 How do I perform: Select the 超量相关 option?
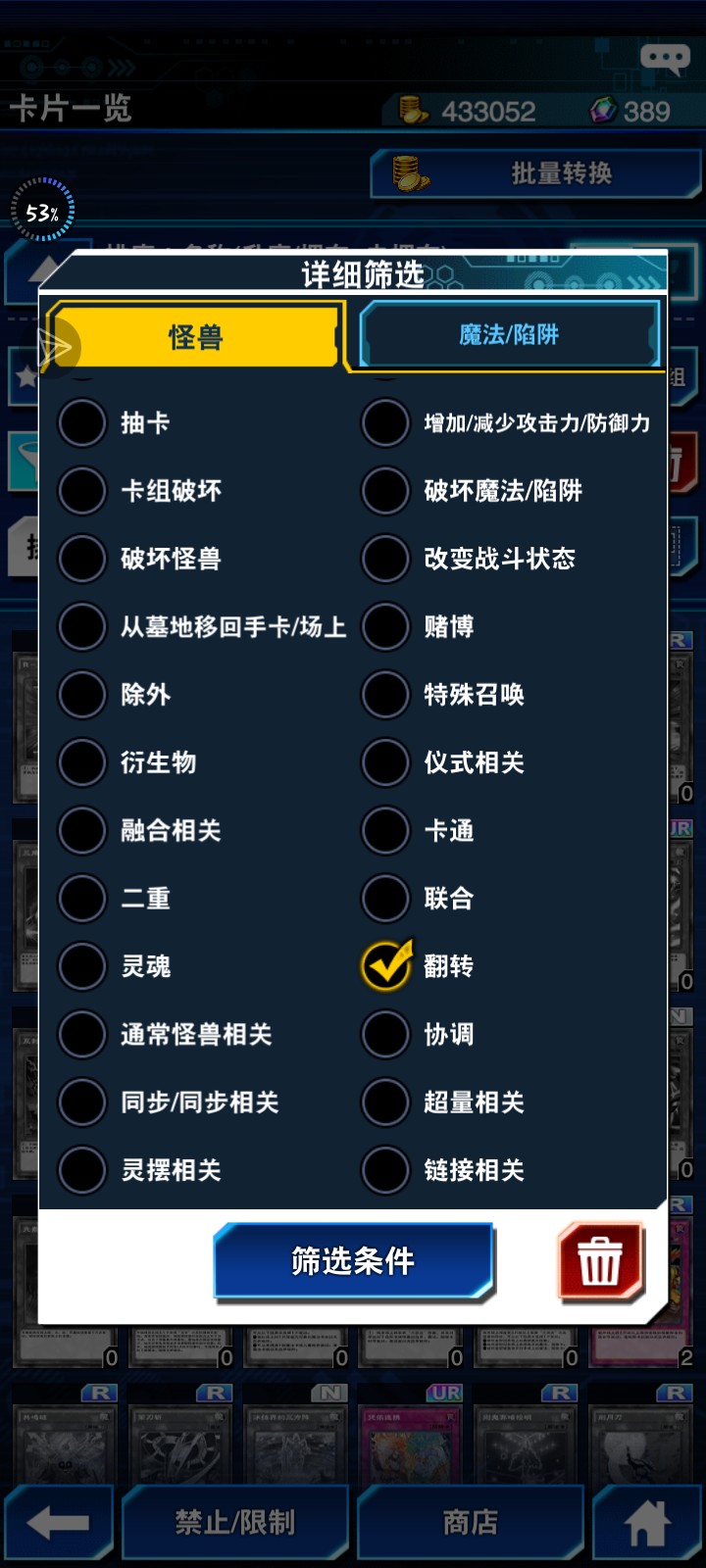click(x=385, y=1102)
